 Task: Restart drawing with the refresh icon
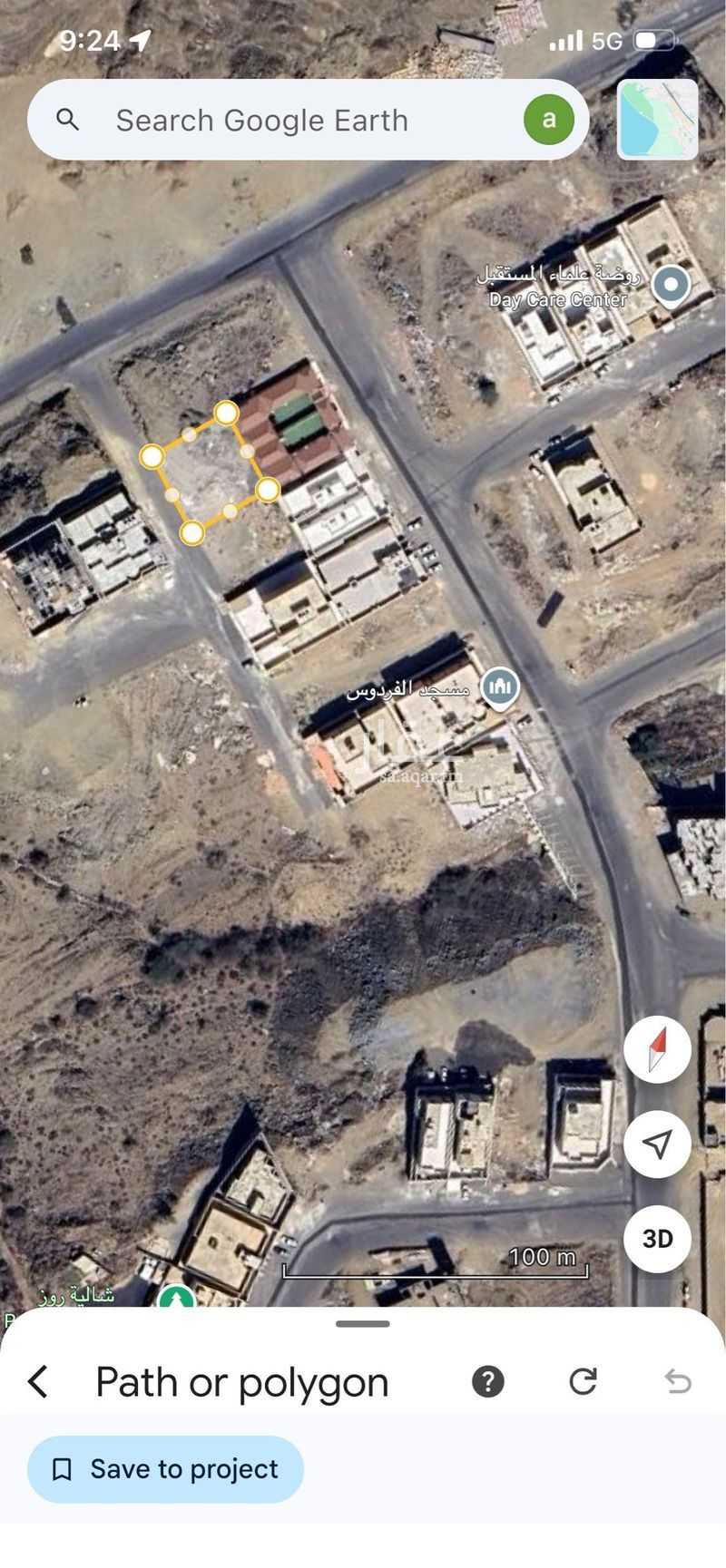point(583,1381)
